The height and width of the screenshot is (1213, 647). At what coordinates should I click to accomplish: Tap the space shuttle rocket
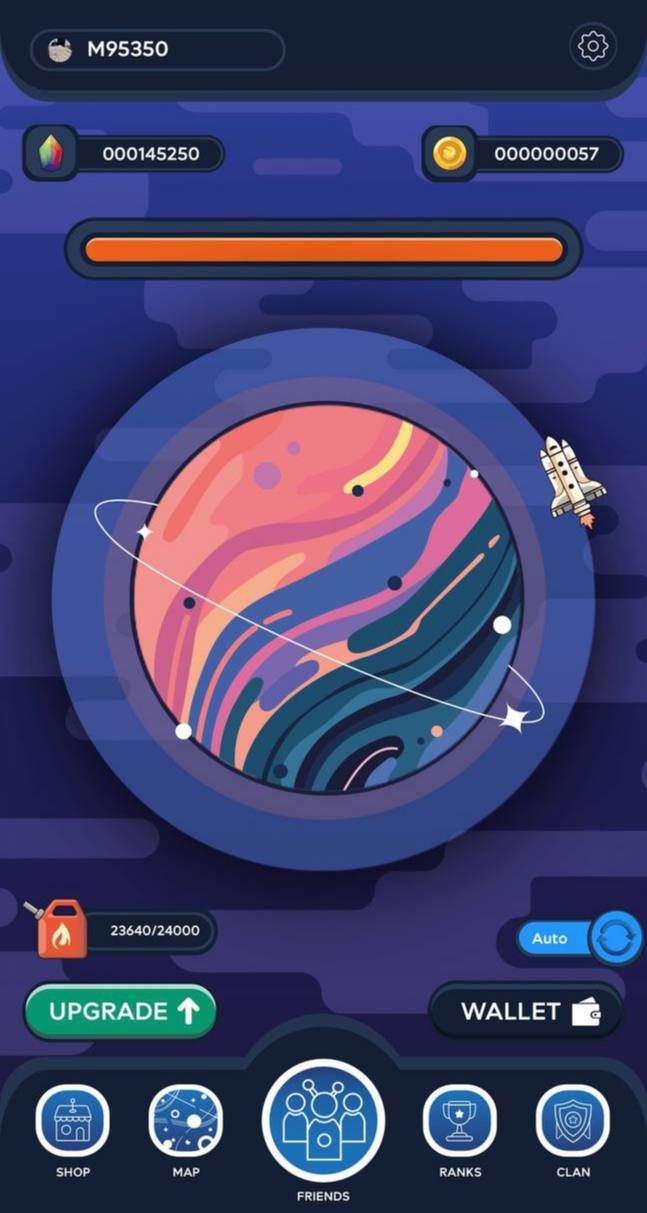[572, 480]
